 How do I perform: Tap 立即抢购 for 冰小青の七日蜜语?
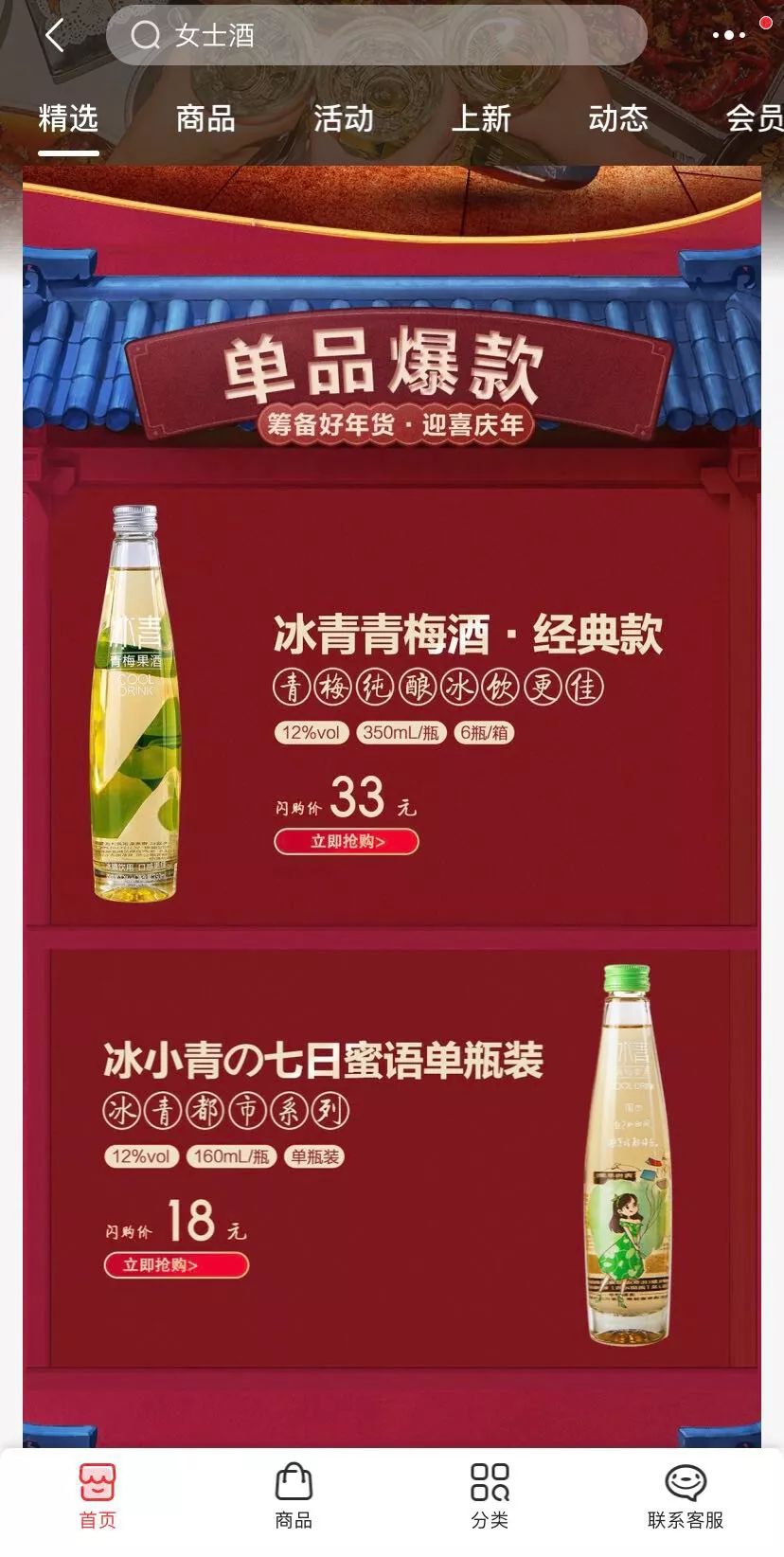[x=176, y=1265]
